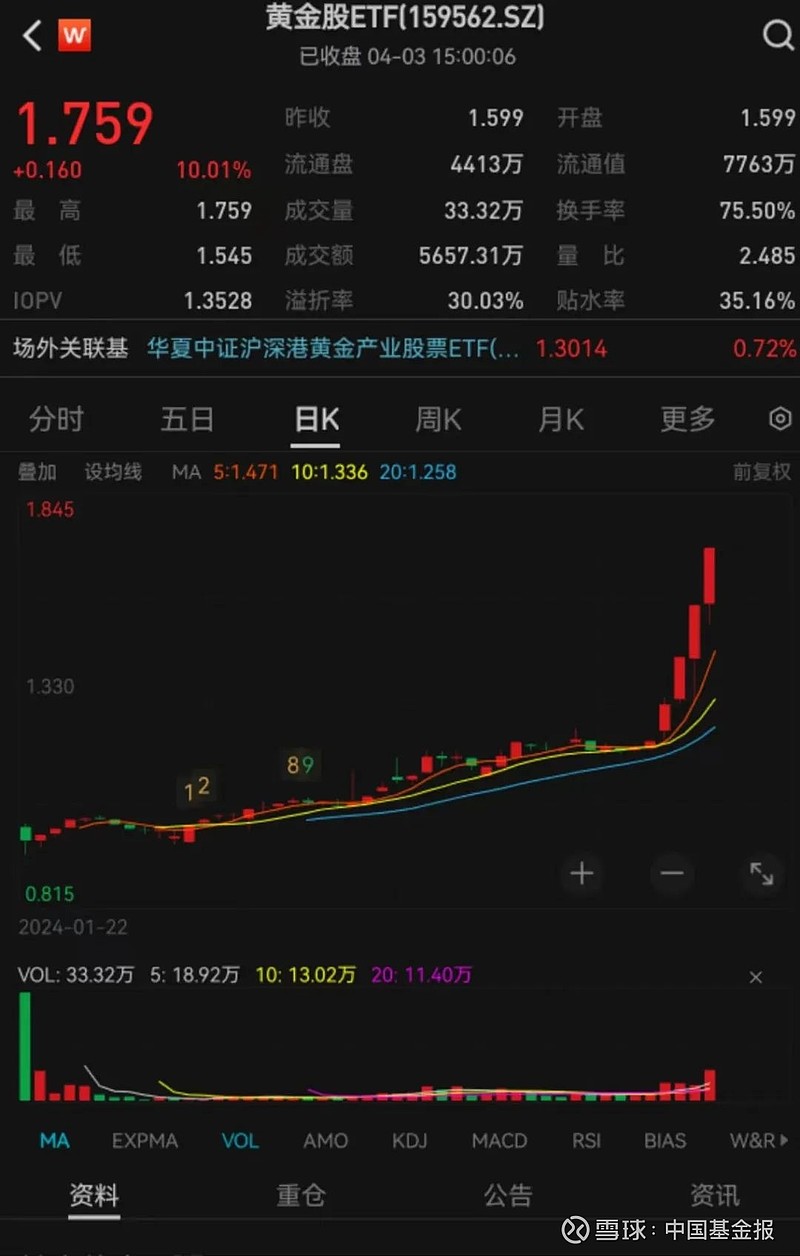The height and width of the screenshot is (1256, 800).
Task: Toggle 叠加 overlay mode
Action: [37, 472]
